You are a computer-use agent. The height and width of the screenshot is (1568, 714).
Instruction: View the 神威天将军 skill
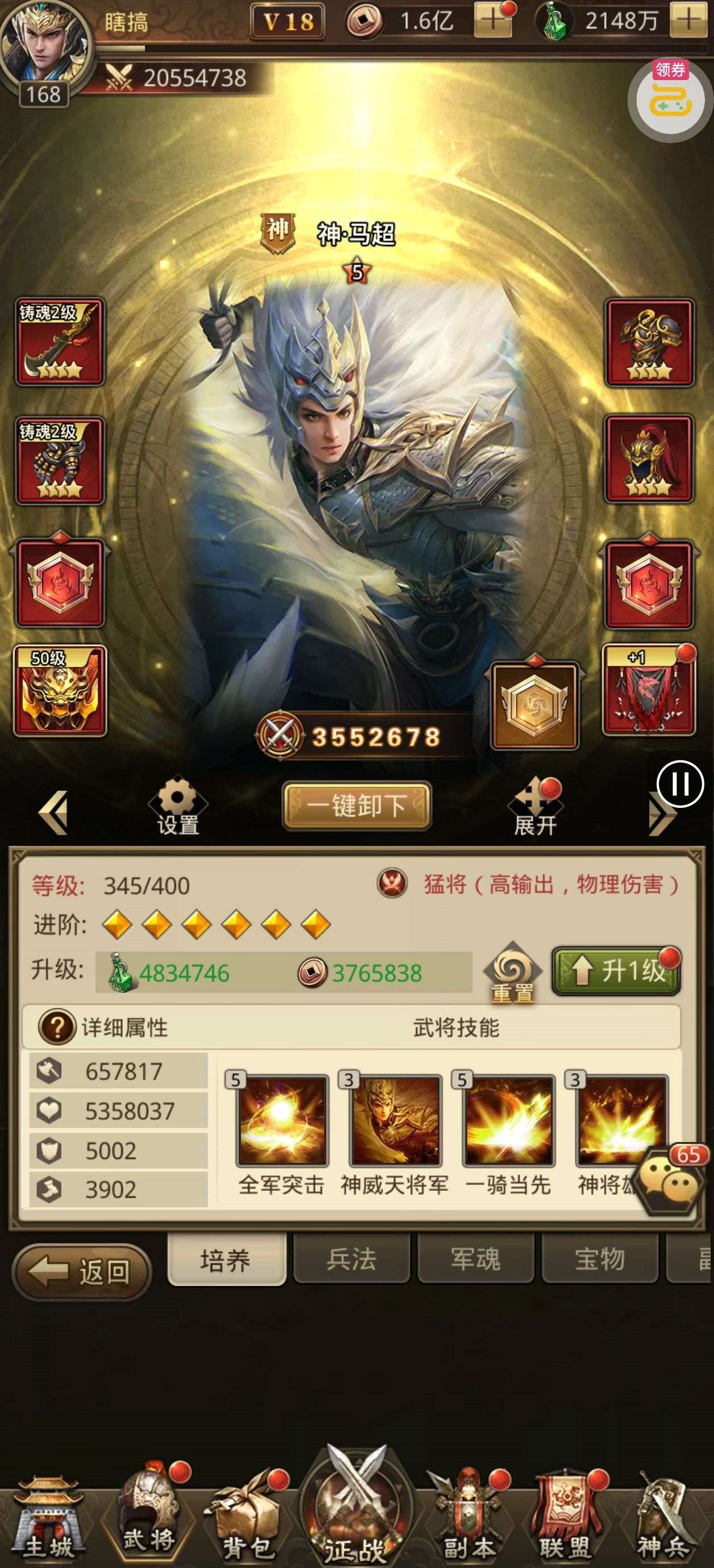click(395, 1120)
